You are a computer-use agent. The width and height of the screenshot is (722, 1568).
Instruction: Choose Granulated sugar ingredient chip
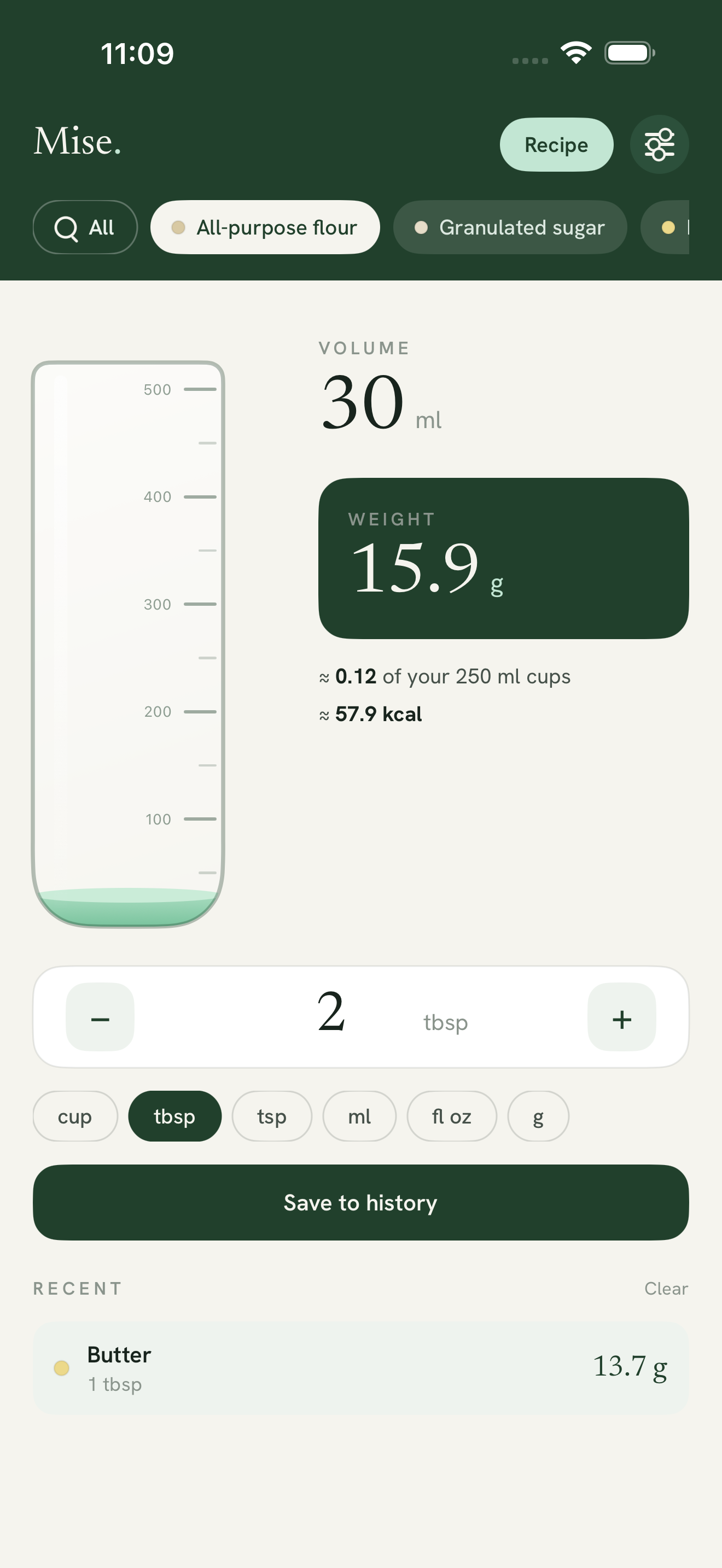(x=510, y=227)
